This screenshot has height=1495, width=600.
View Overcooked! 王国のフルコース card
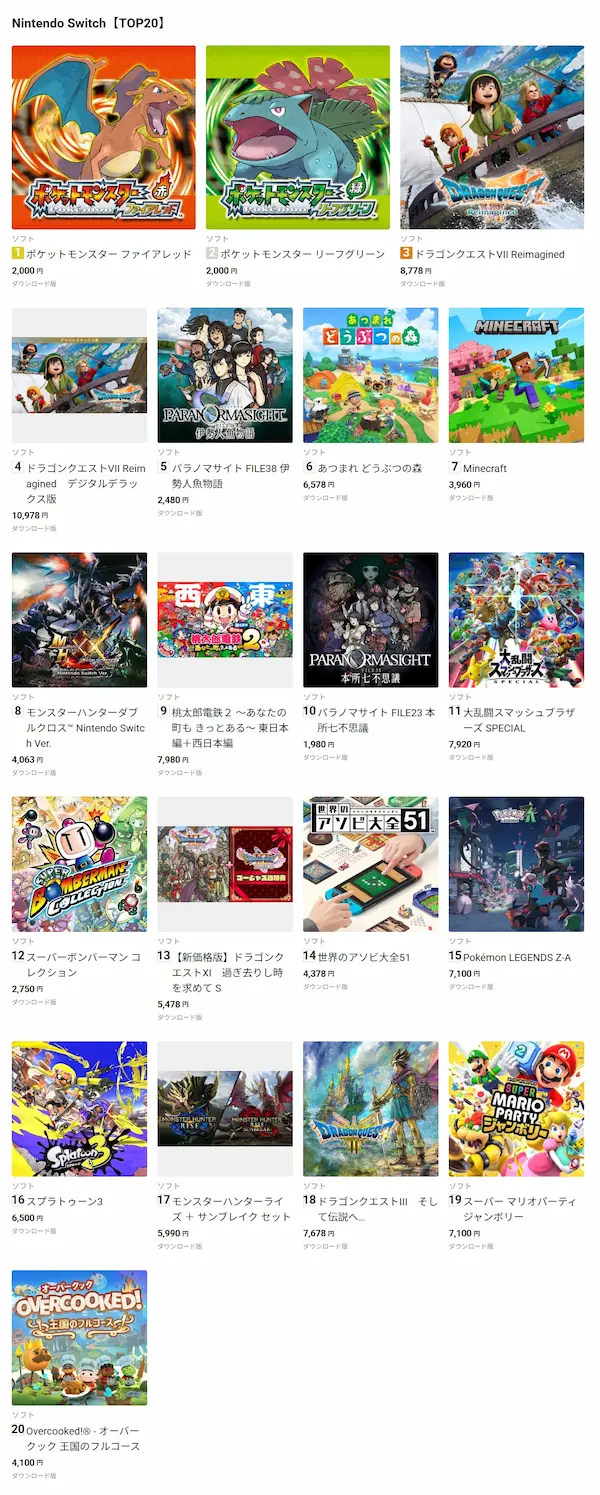click(x=79, y=1337)
